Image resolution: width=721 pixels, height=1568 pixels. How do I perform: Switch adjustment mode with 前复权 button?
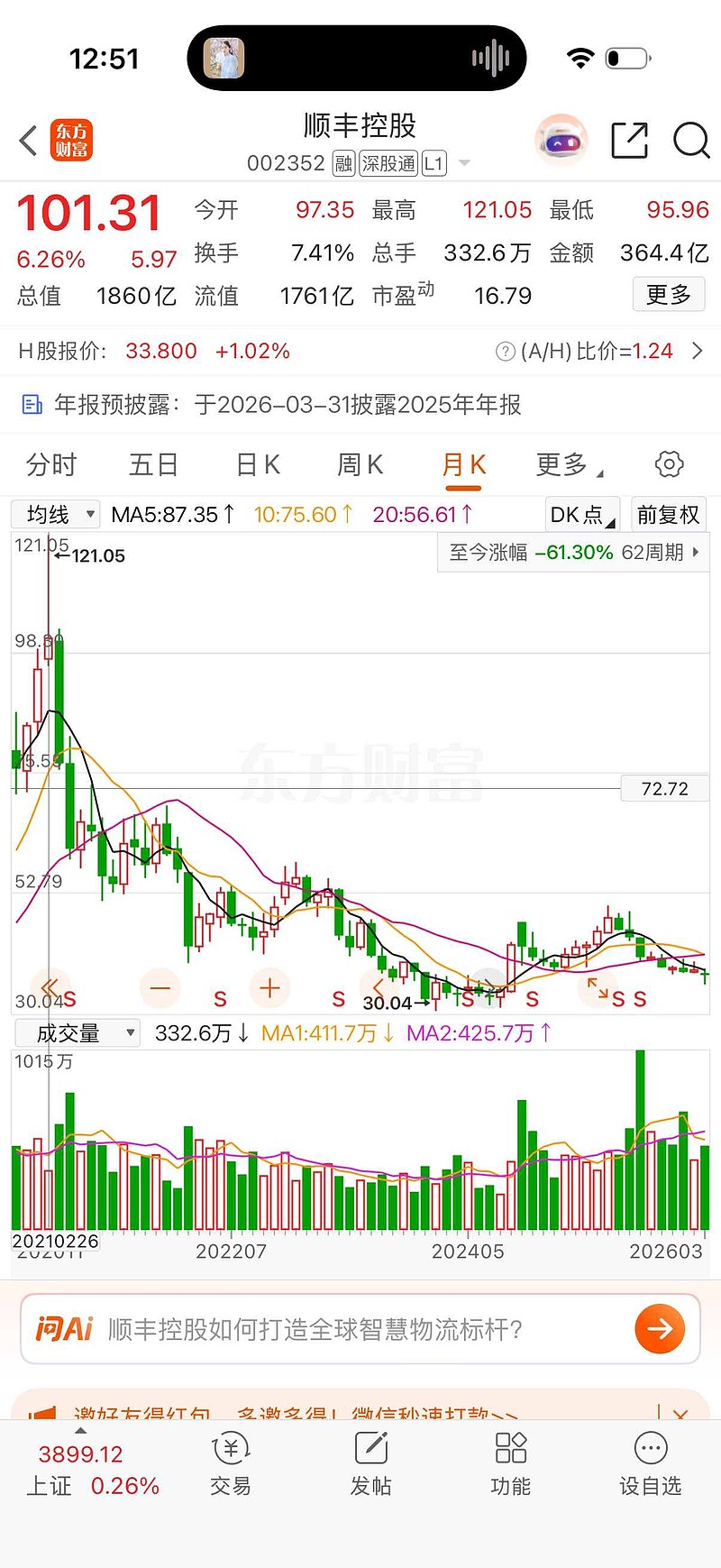click(668, 514)
